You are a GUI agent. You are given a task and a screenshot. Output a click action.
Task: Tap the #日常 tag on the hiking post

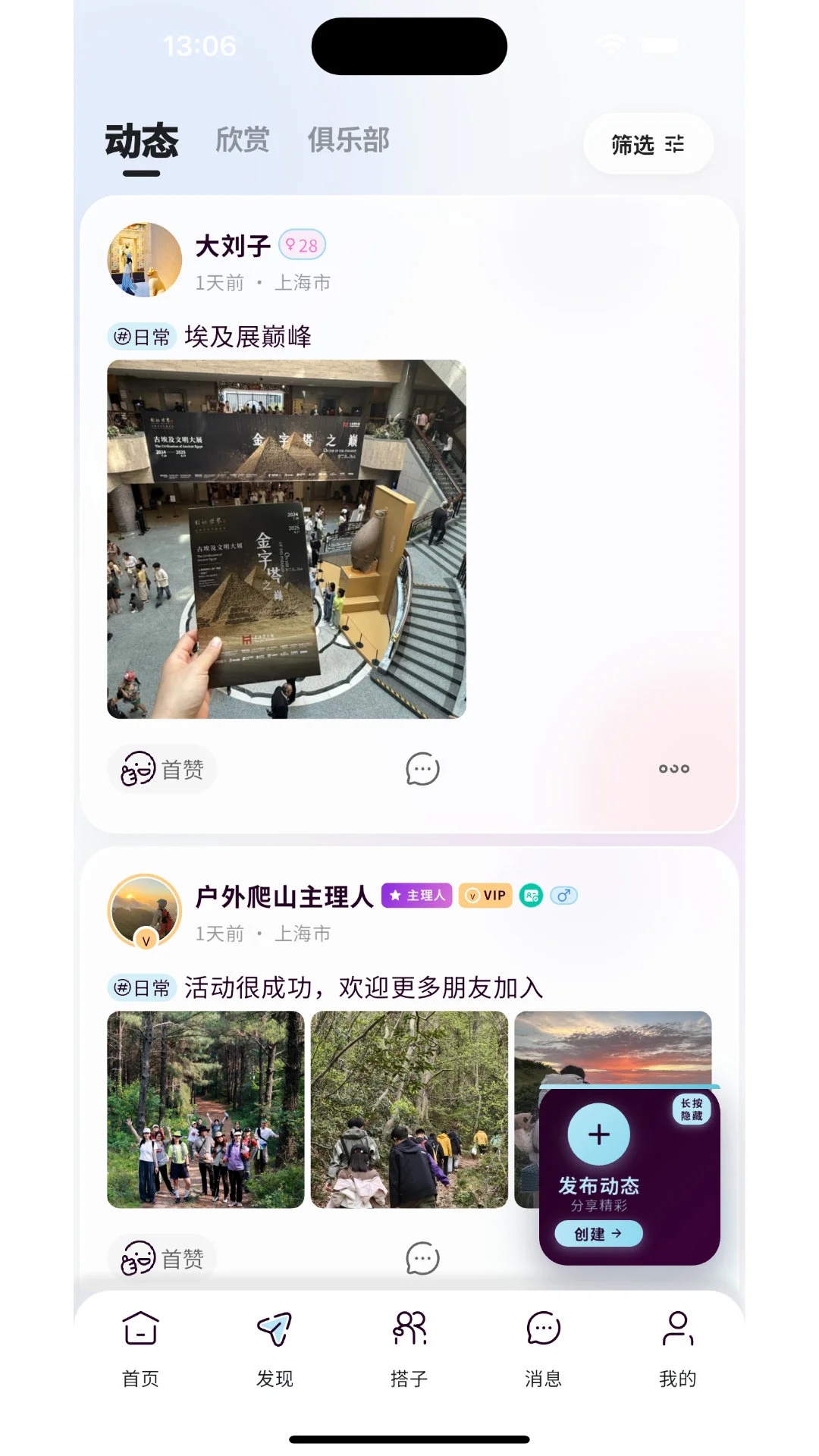(x=142, y=988)
